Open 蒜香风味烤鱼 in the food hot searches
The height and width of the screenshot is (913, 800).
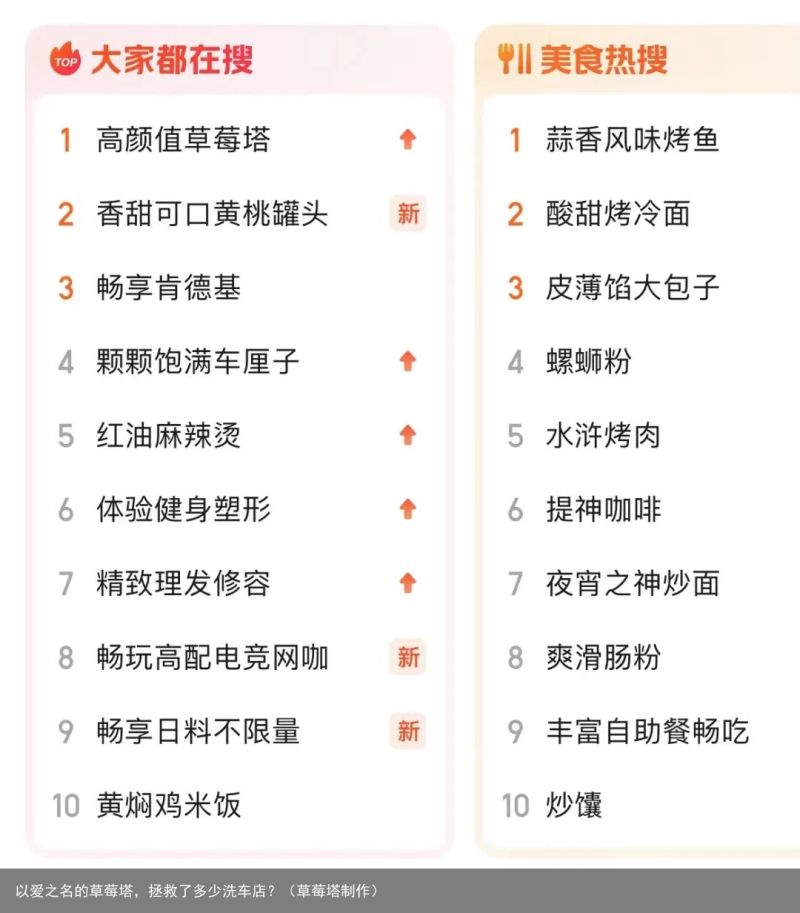click(x=632, y=140)
